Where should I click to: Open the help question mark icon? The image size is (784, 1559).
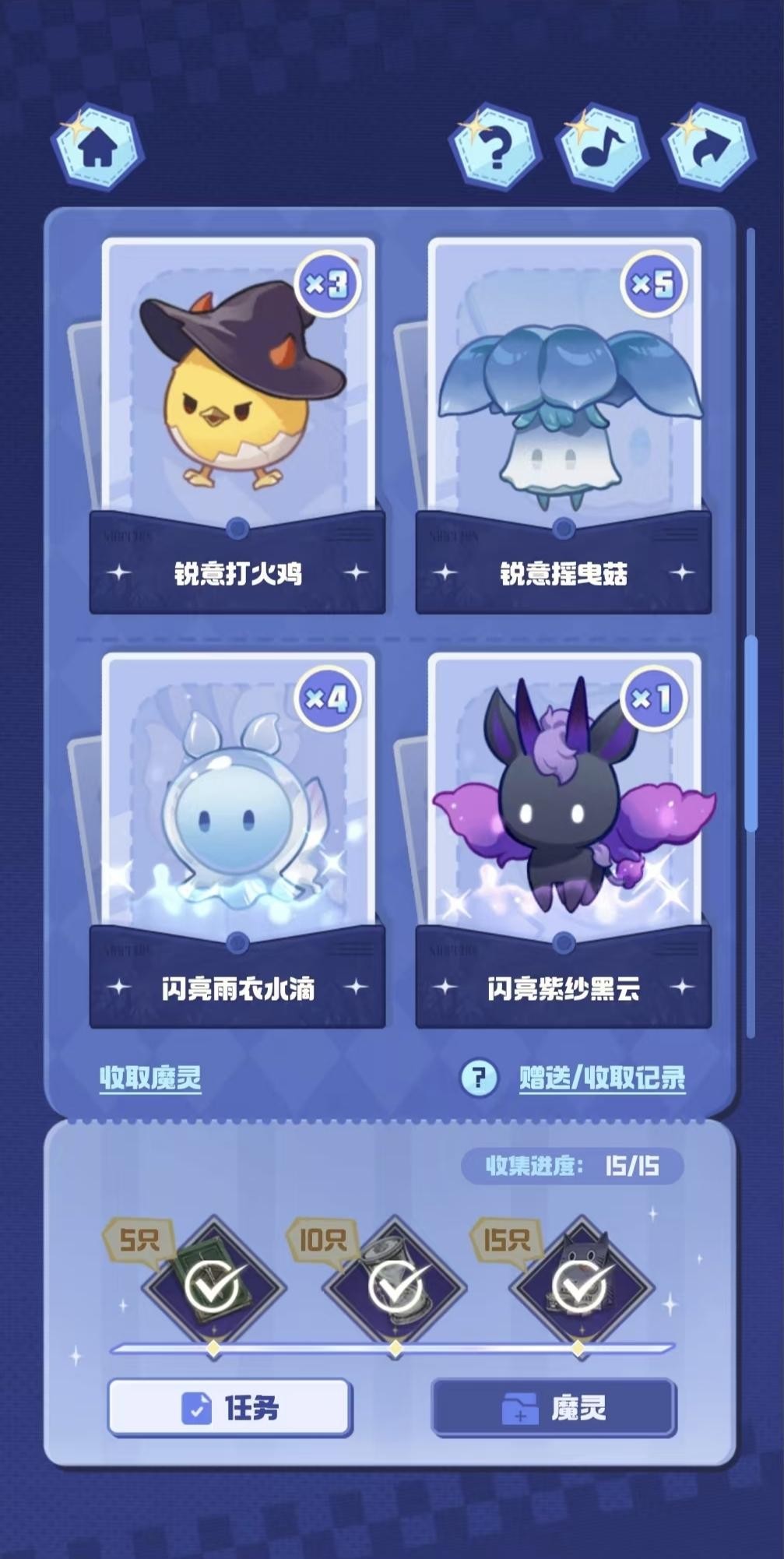[495, 148]
